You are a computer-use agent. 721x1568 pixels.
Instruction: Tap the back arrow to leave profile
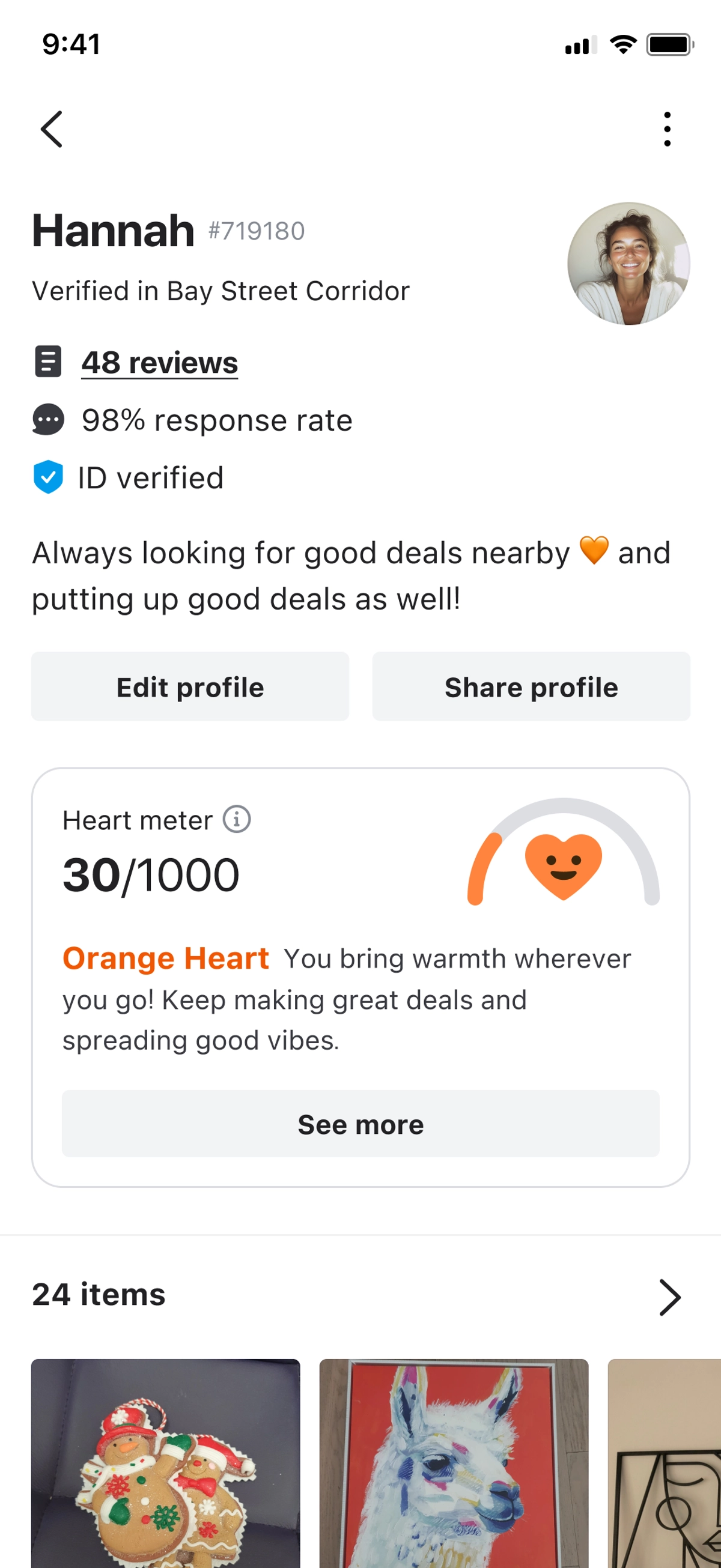click(x=52, y=129)
